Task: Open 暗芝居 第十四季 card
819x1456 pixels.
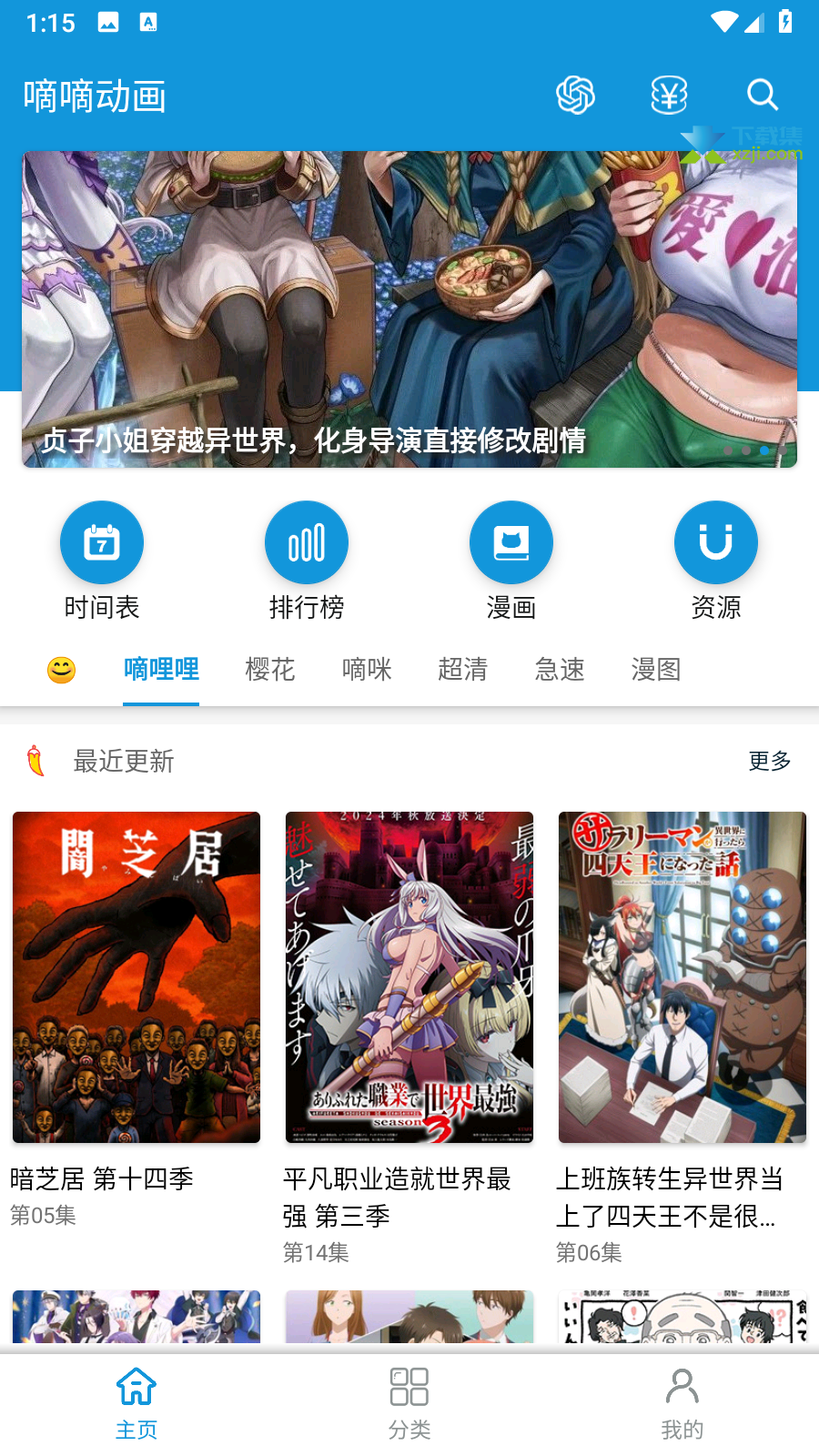Action: (136, 1019)
